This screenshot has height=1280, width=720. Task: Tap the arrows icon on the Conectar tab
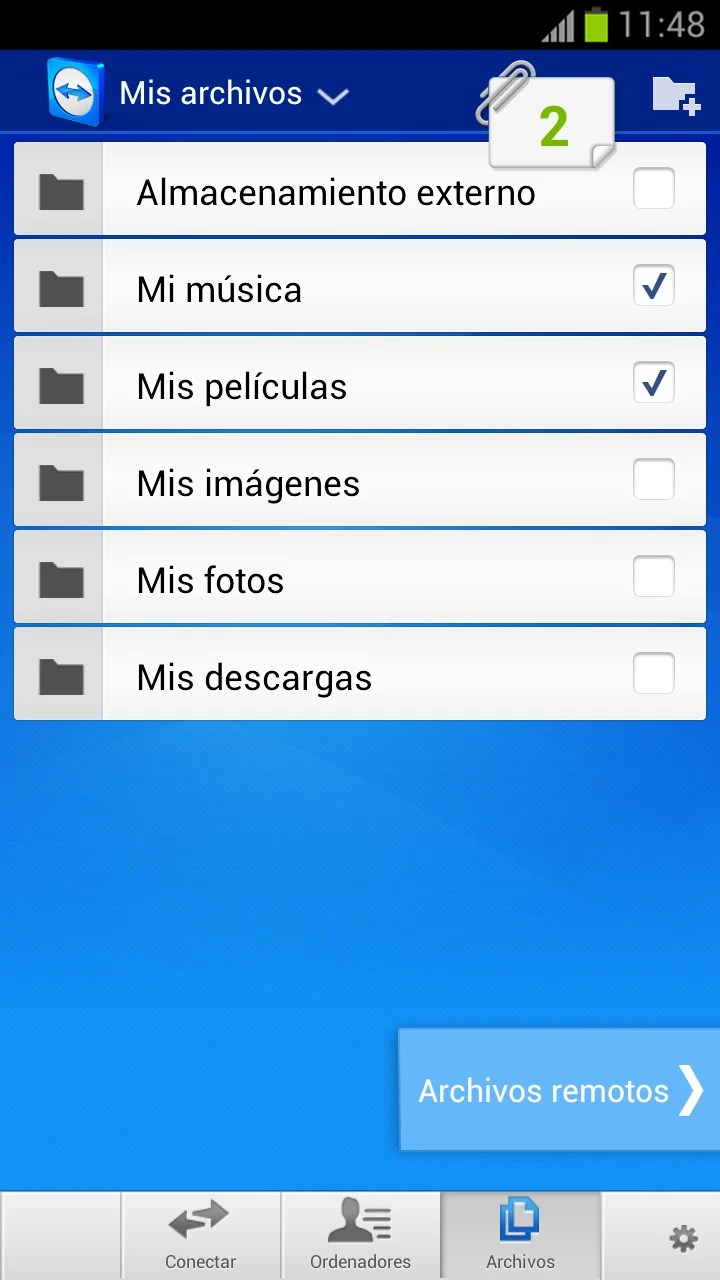(x=199, y=1222)
